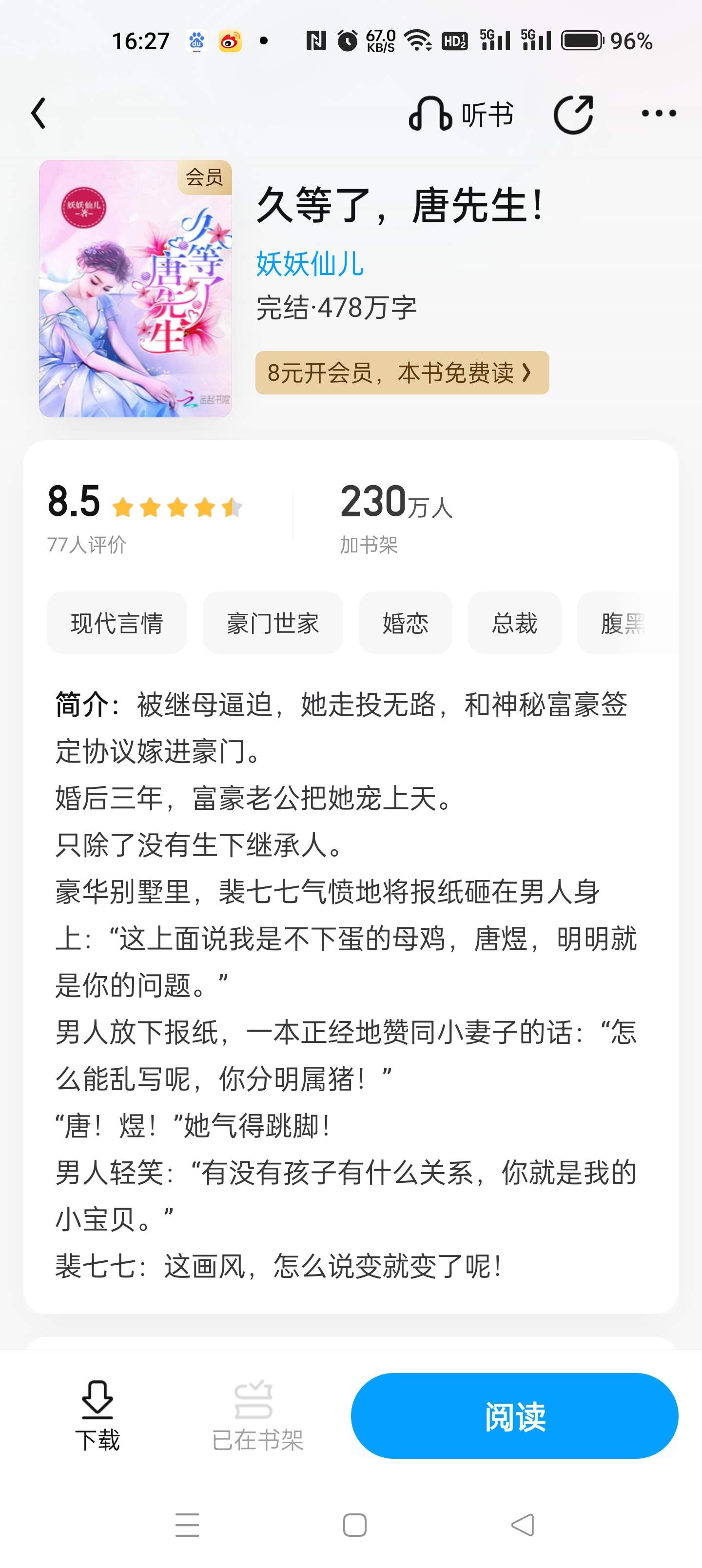
Task: Open the book cover image
Action: [x=135, y=289]
